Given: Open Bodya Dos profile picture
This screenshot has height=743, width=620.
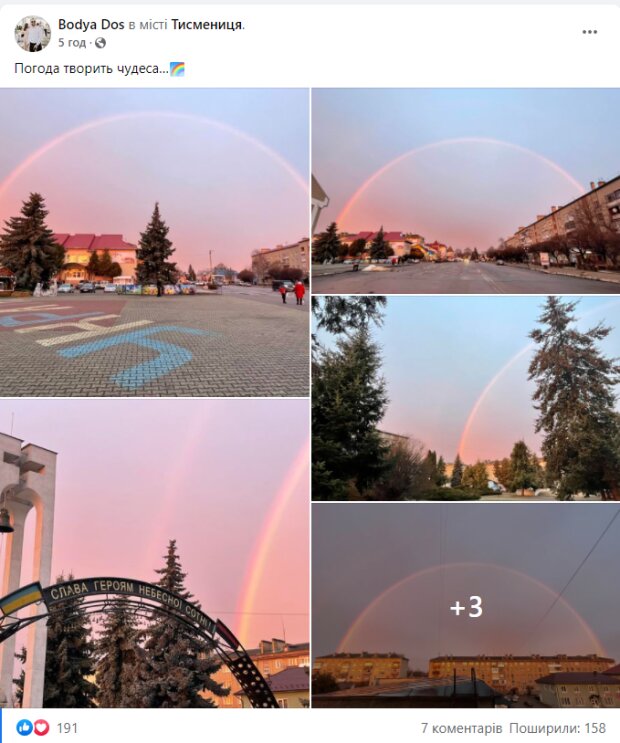Looking at the screenshot, I should [32, 33].
